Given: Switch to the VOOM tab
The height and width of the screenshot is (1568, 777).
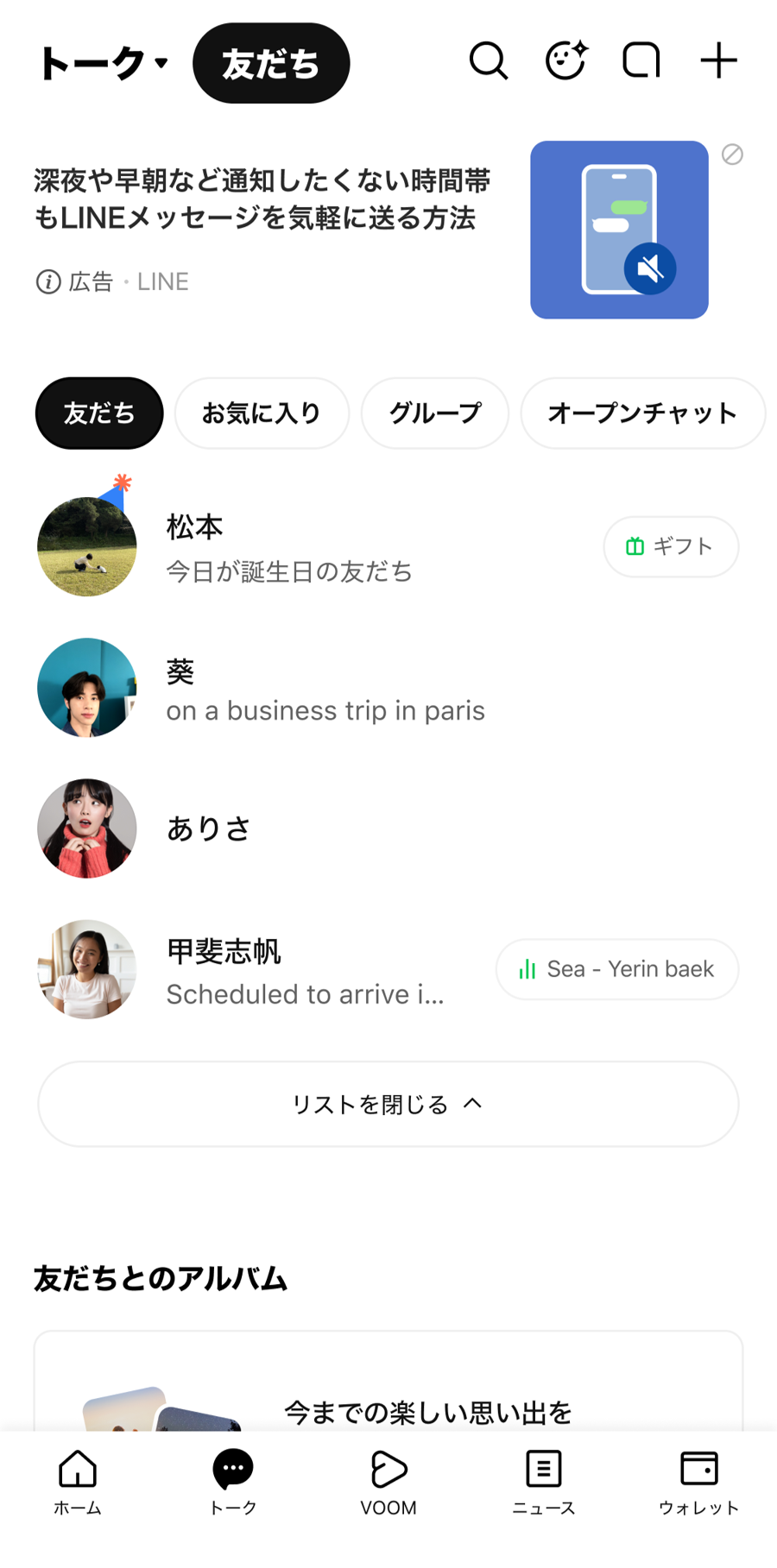Looking at the screenshot, I should [x=388, y=1481].
